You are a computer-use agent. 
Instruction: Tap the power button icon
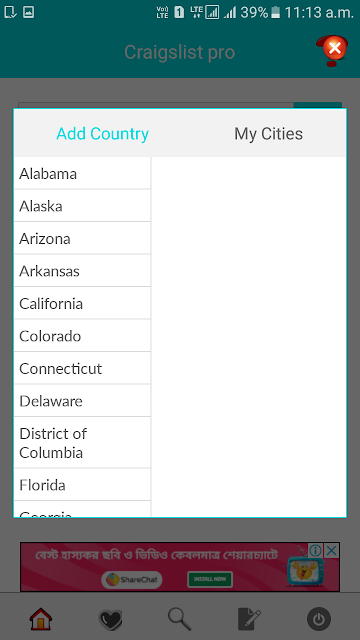coord(319,620)
